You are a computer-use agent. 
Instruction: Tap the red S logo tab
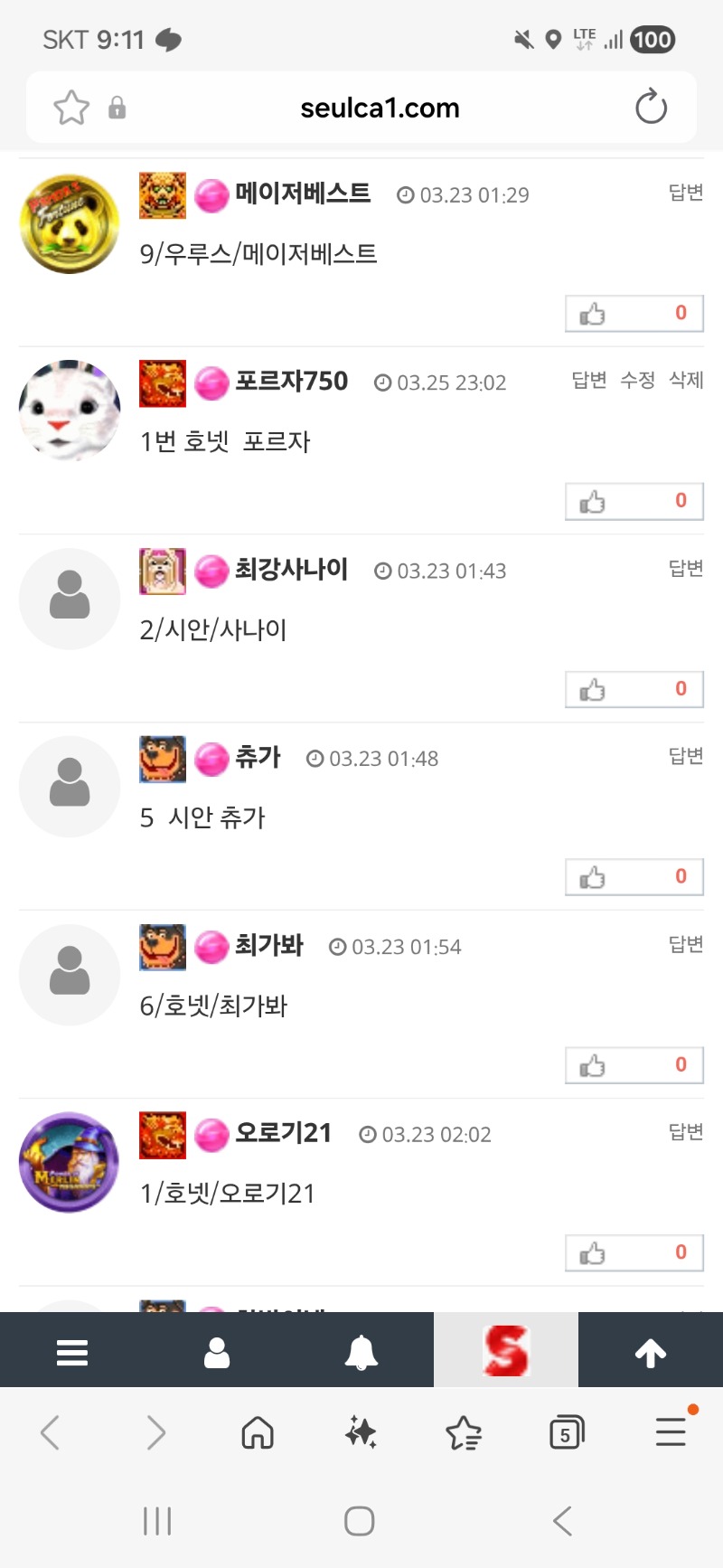(506, 1350)
